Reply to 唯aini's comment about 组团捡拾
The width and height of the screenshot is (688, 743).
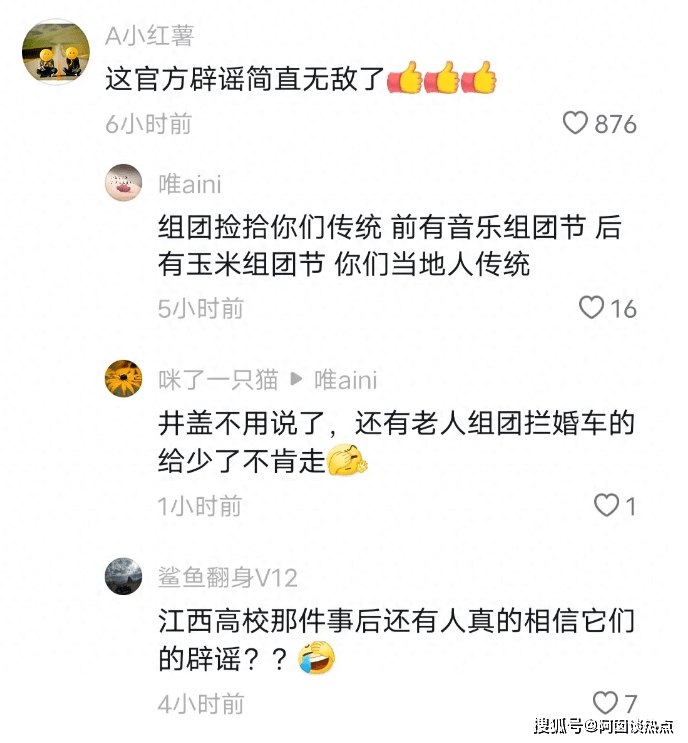(x=388, y=246)
